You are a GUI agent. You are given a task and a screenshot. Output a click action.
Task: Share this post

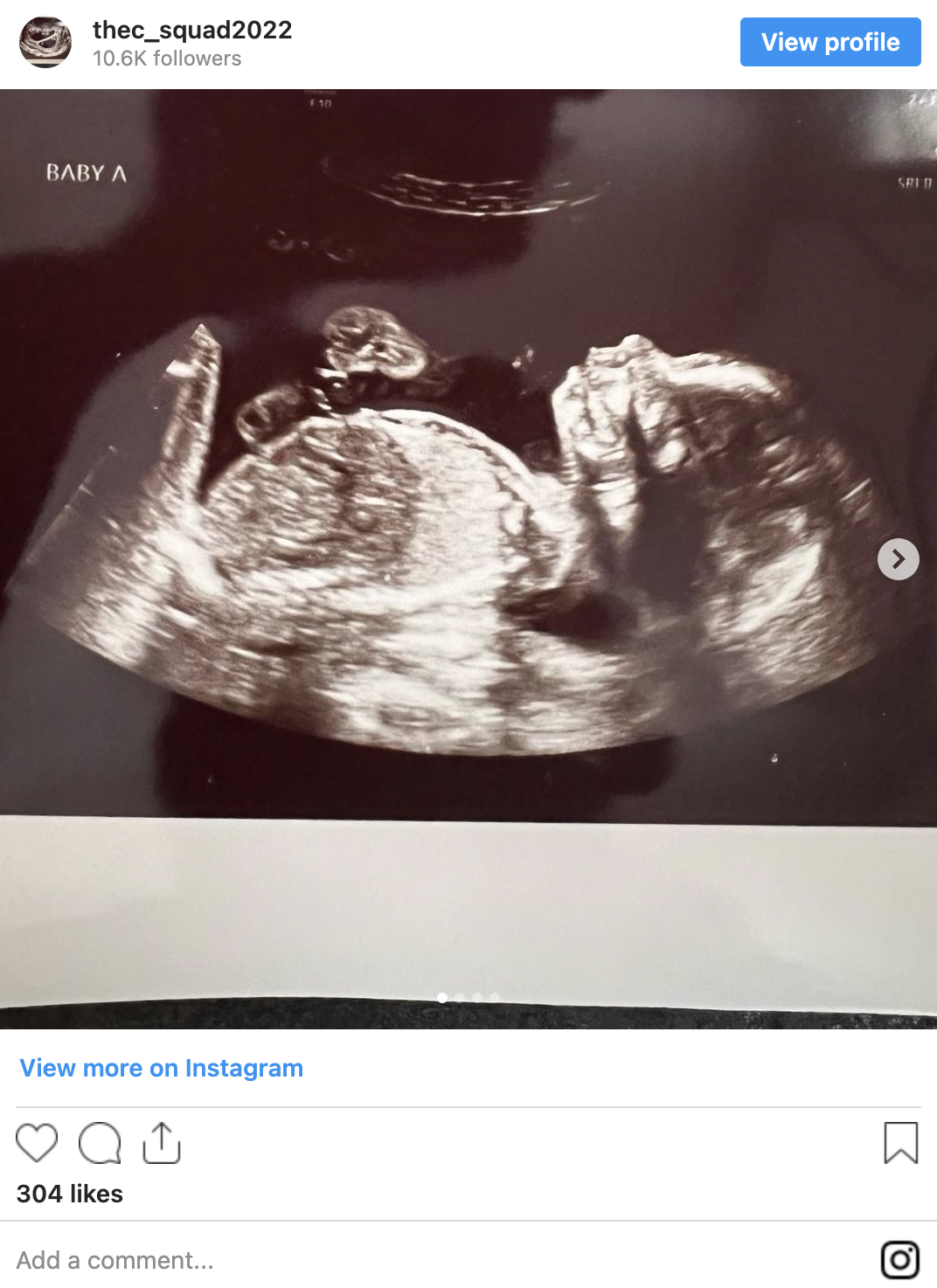(162, 1143)
